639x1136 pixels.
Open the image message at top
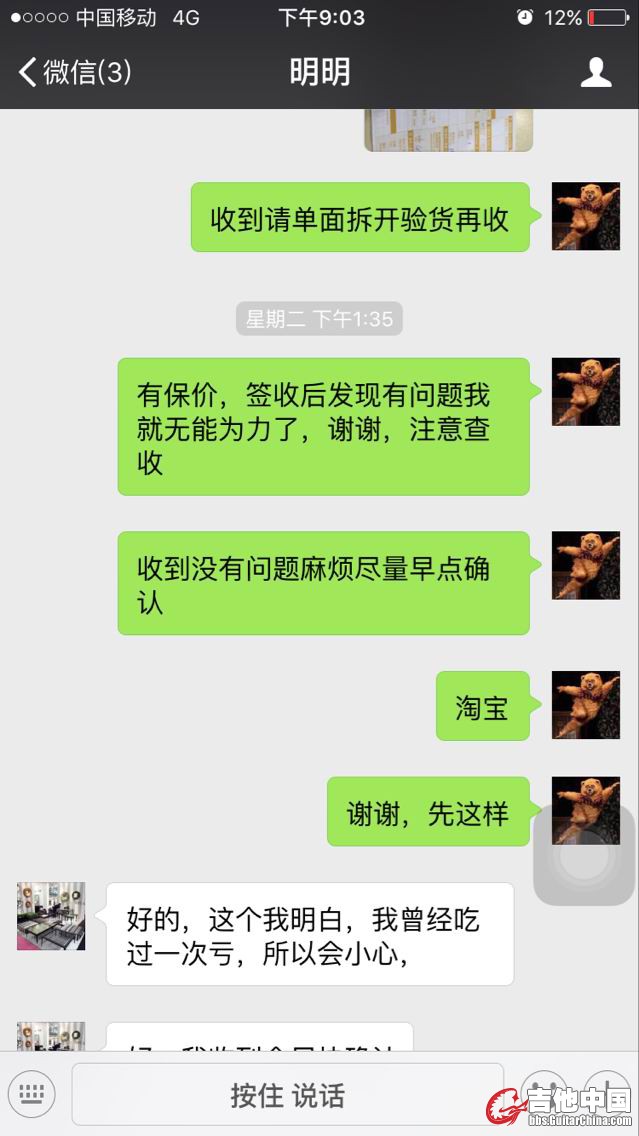[x=447, y=130]
